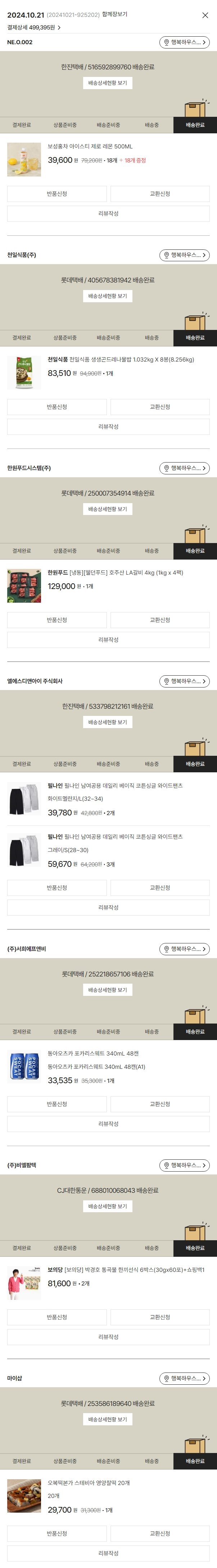Screen dimensions: 217x1568
Task: Request return for 보성홍차 아이스티
Action: [57, 194]
